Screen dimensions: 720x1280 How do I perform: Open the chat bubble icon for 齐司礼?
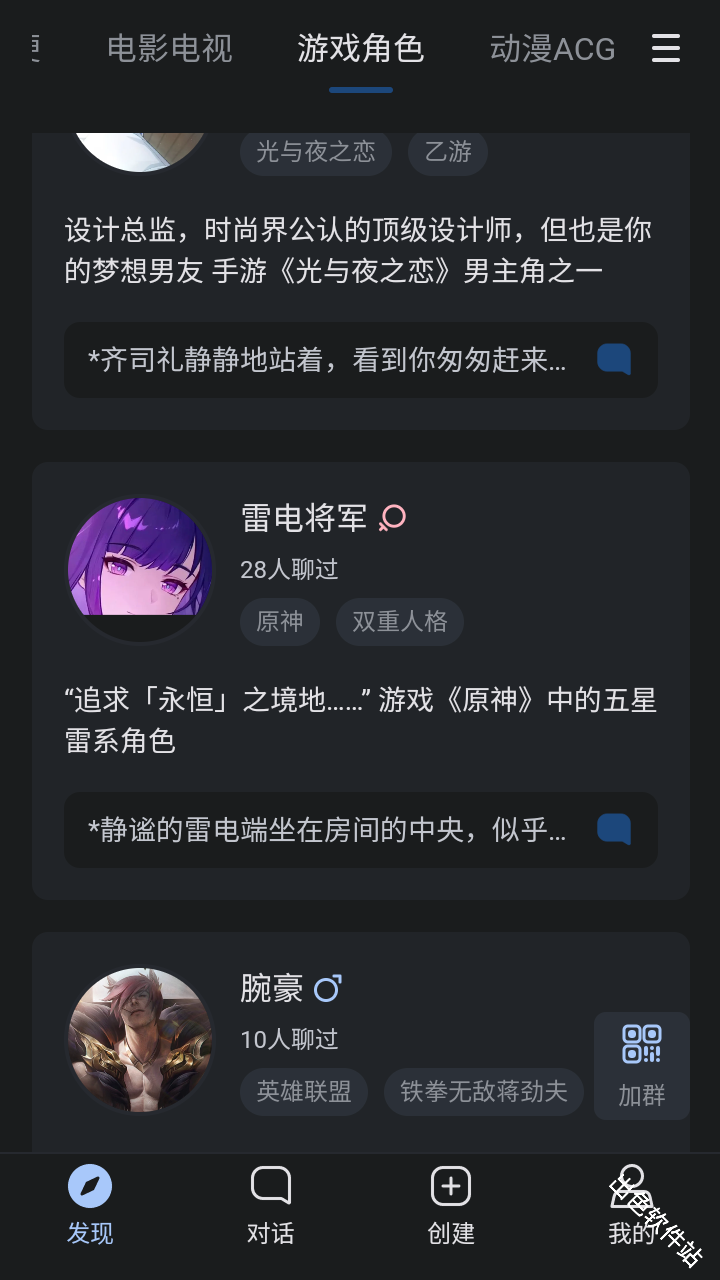613,360
